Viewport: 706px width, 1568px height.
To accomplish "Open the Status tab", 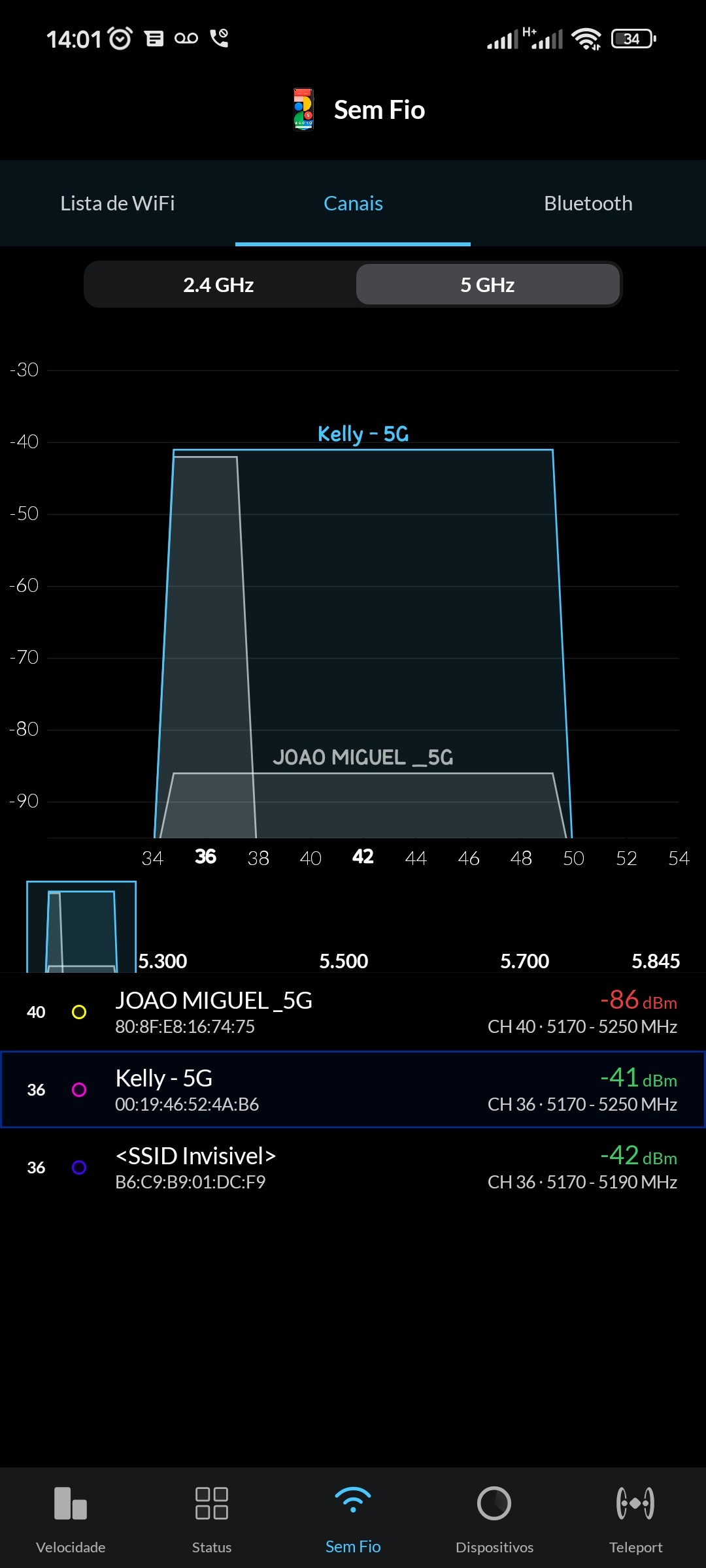I will click(x=212, y=1517).
